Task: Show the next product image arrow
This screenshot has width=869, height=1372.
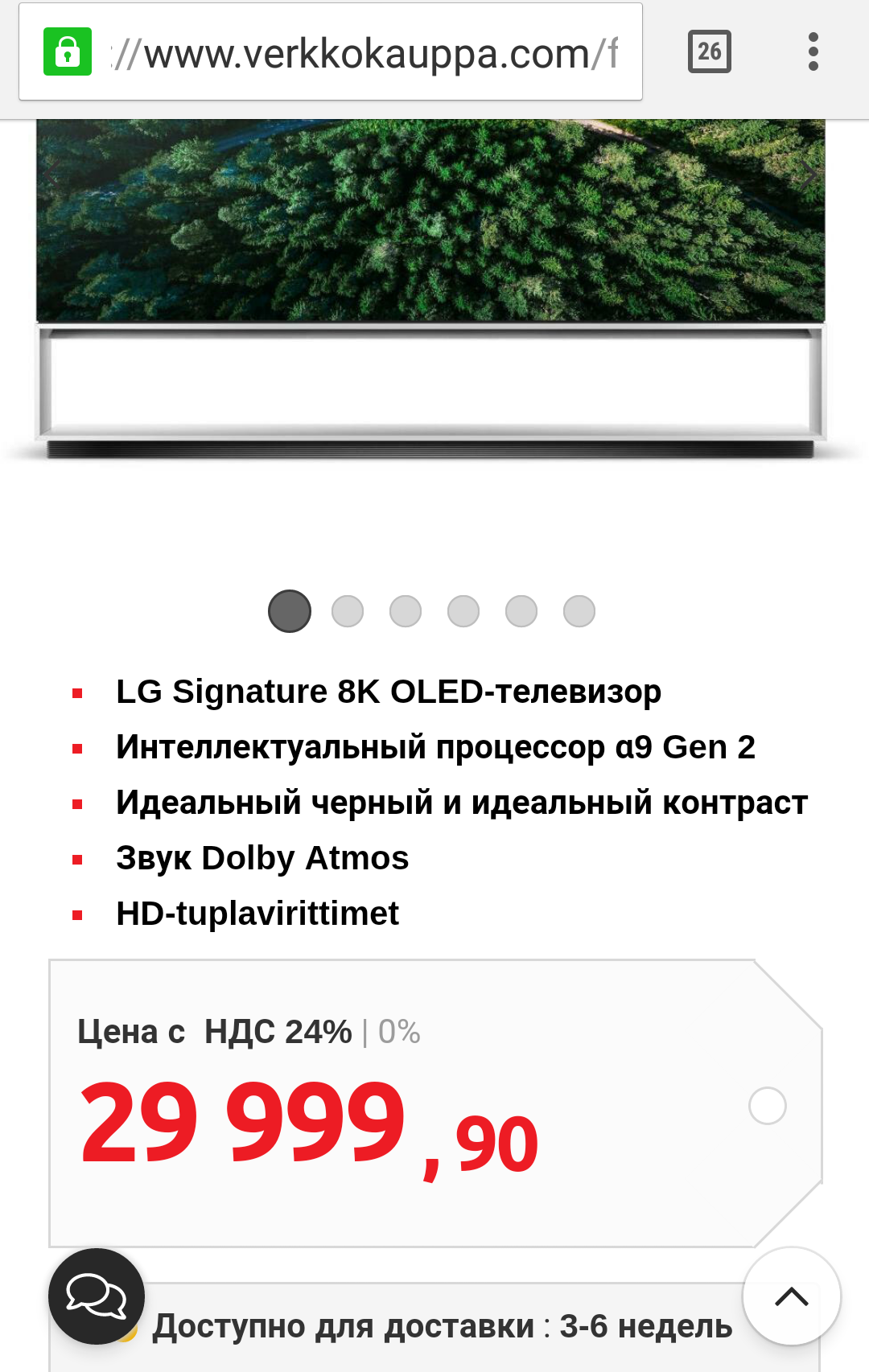Action: [x=807, y=173]
